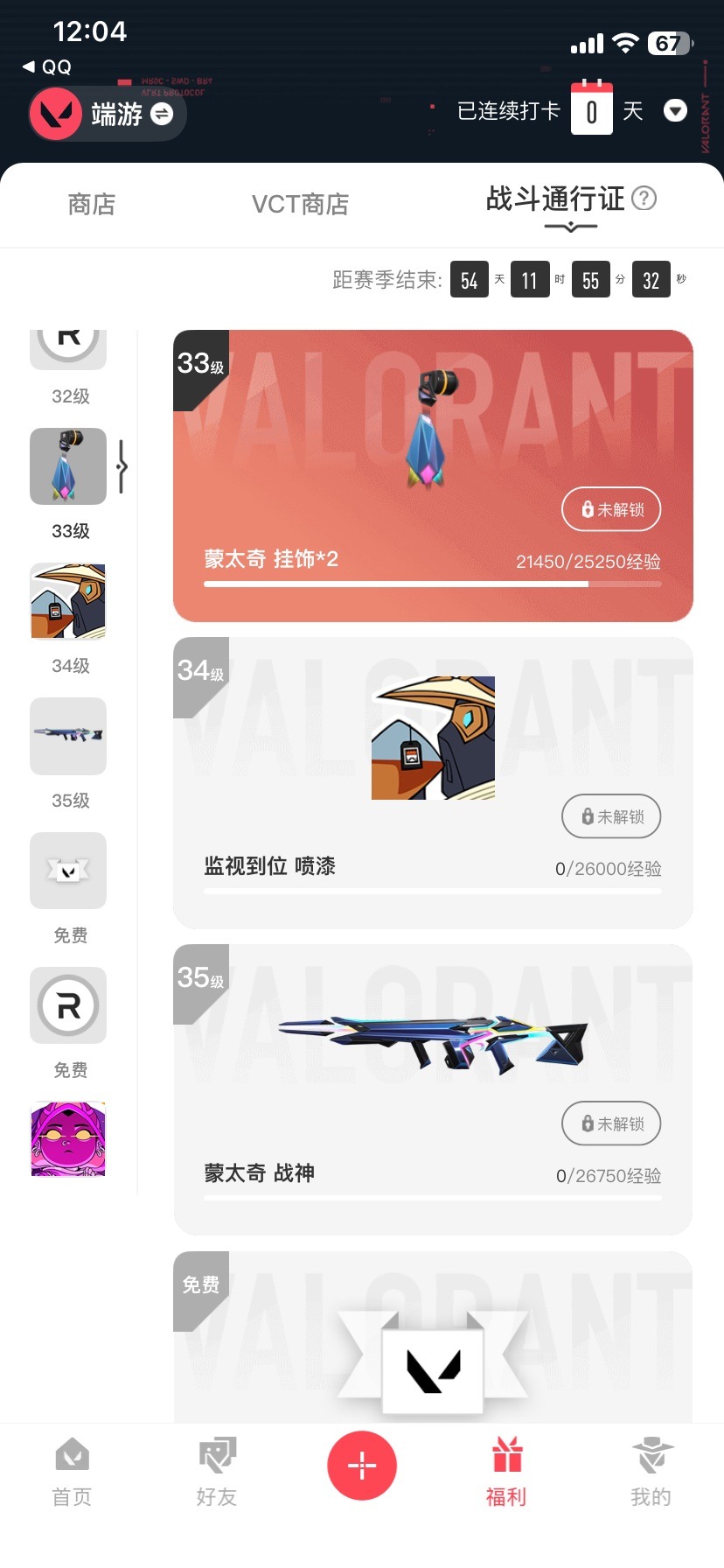Screen dimensions: 724x1568
Task: Open the 打卡 check-in calendar icon
Action: (x=592, y=109)
